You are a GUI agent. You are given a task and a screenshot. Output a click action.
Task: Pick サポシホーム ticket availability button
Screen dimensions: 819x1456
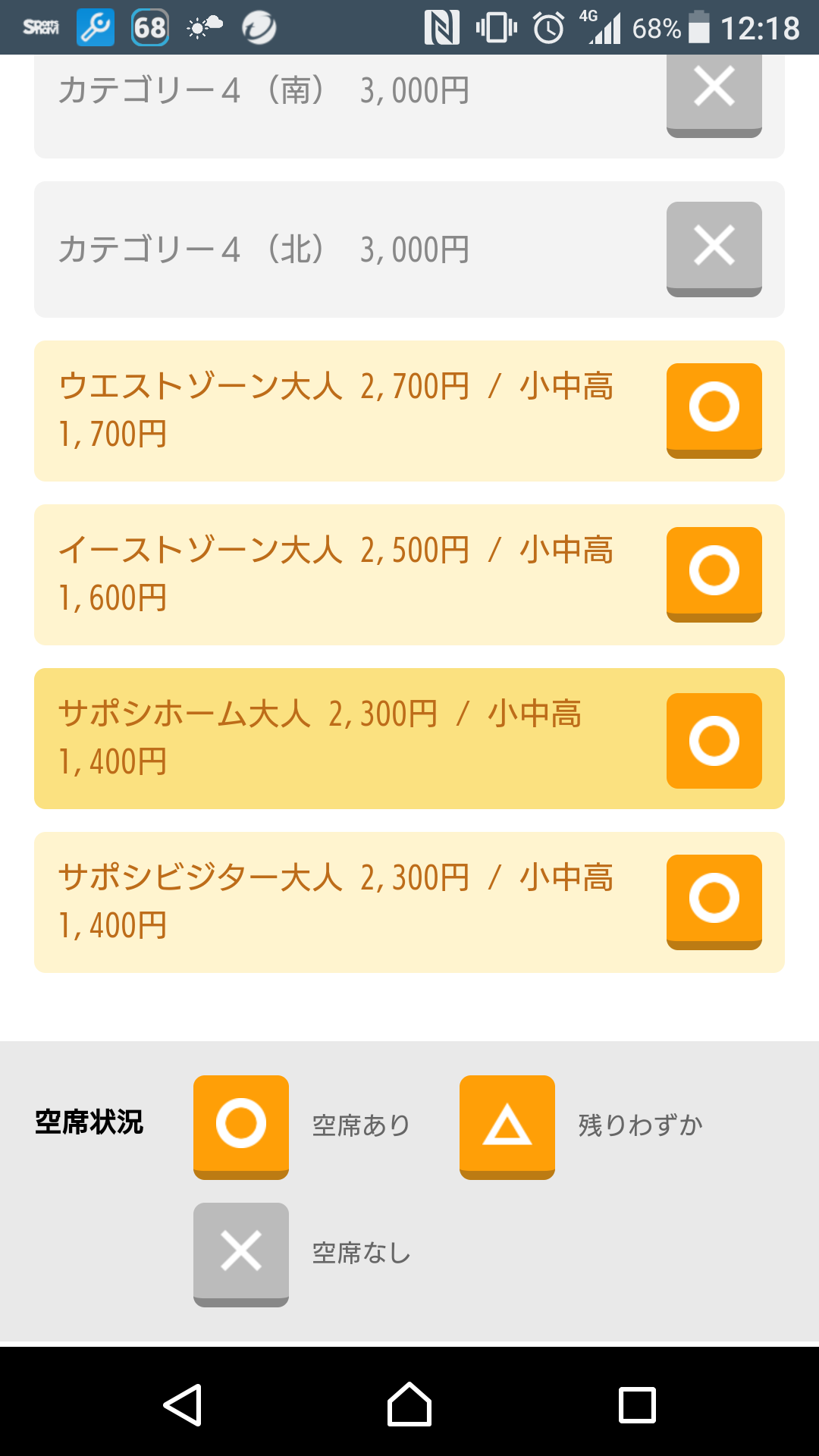(714, 740)
